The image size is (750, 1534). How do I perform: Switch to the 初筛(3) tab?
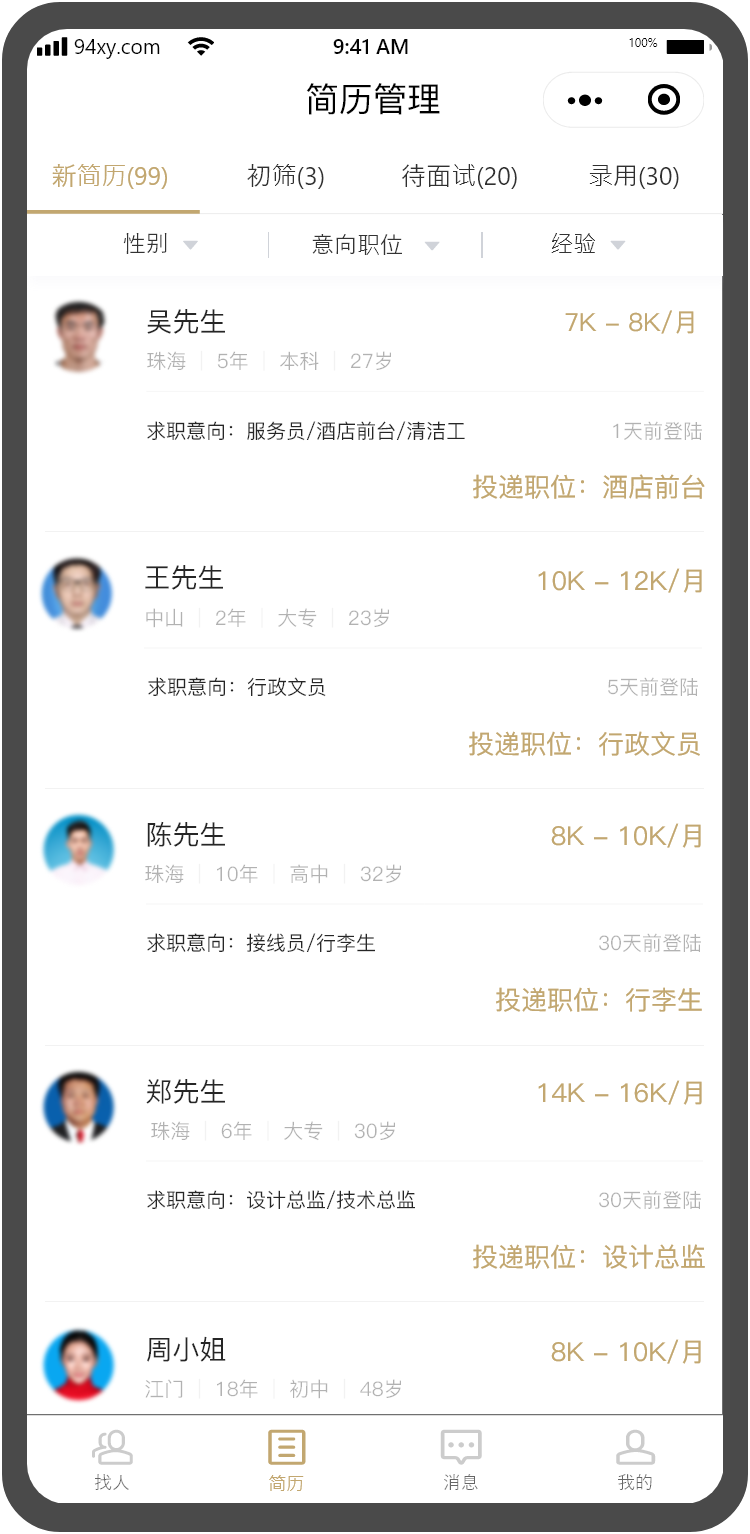(287, 177)
